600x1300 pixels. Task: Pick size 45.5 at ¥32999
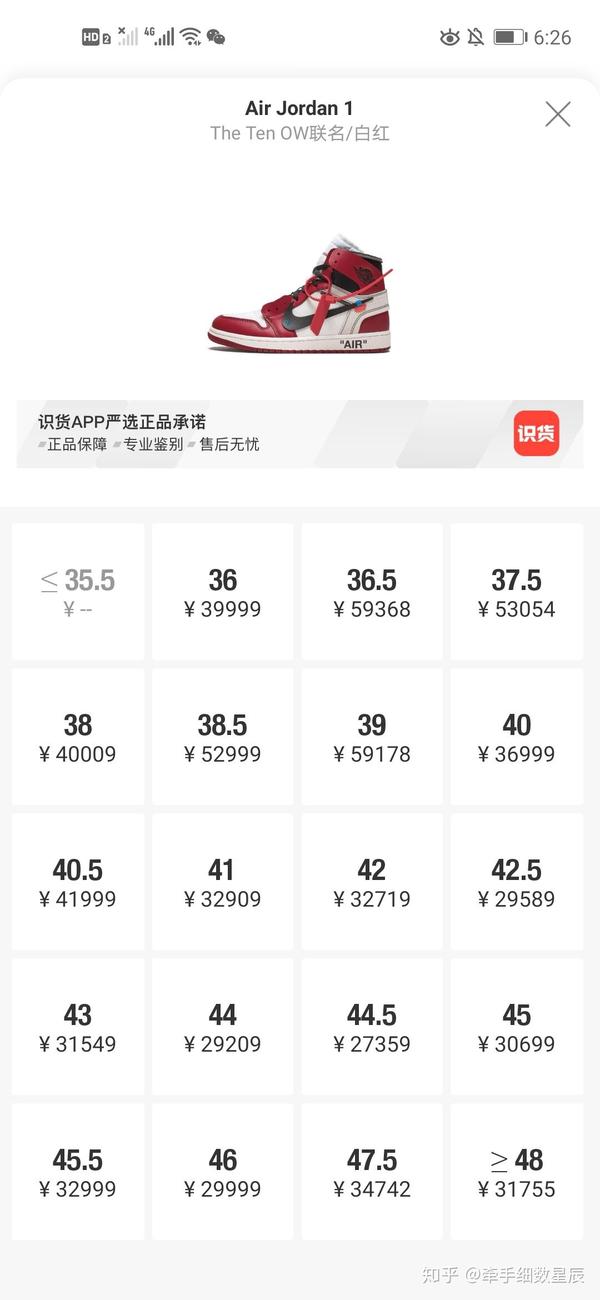[x=78, y=1172]
